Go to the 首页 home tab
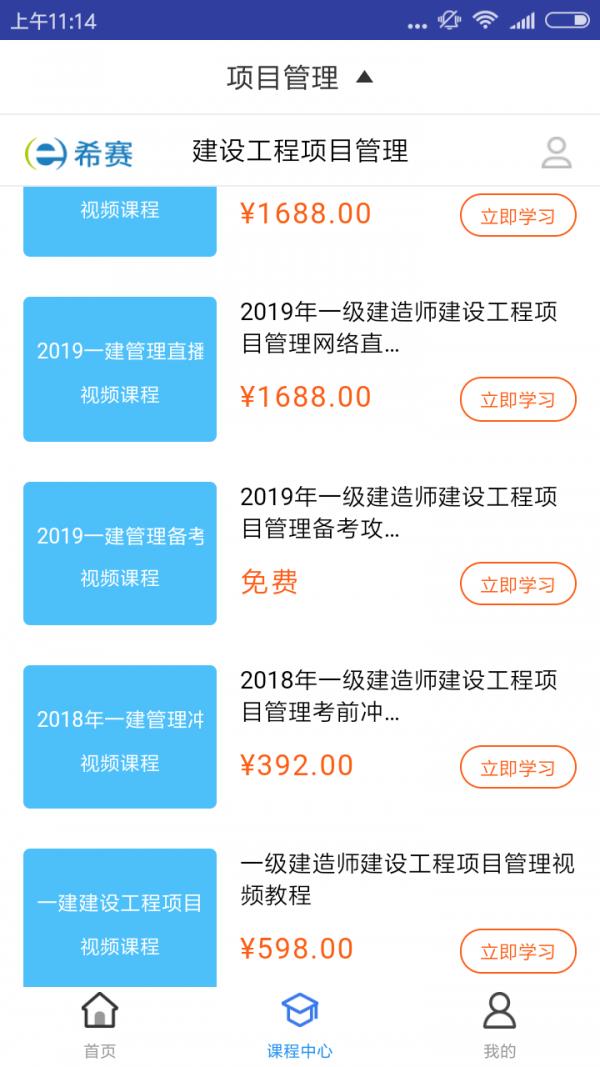 pos(100,1026)
